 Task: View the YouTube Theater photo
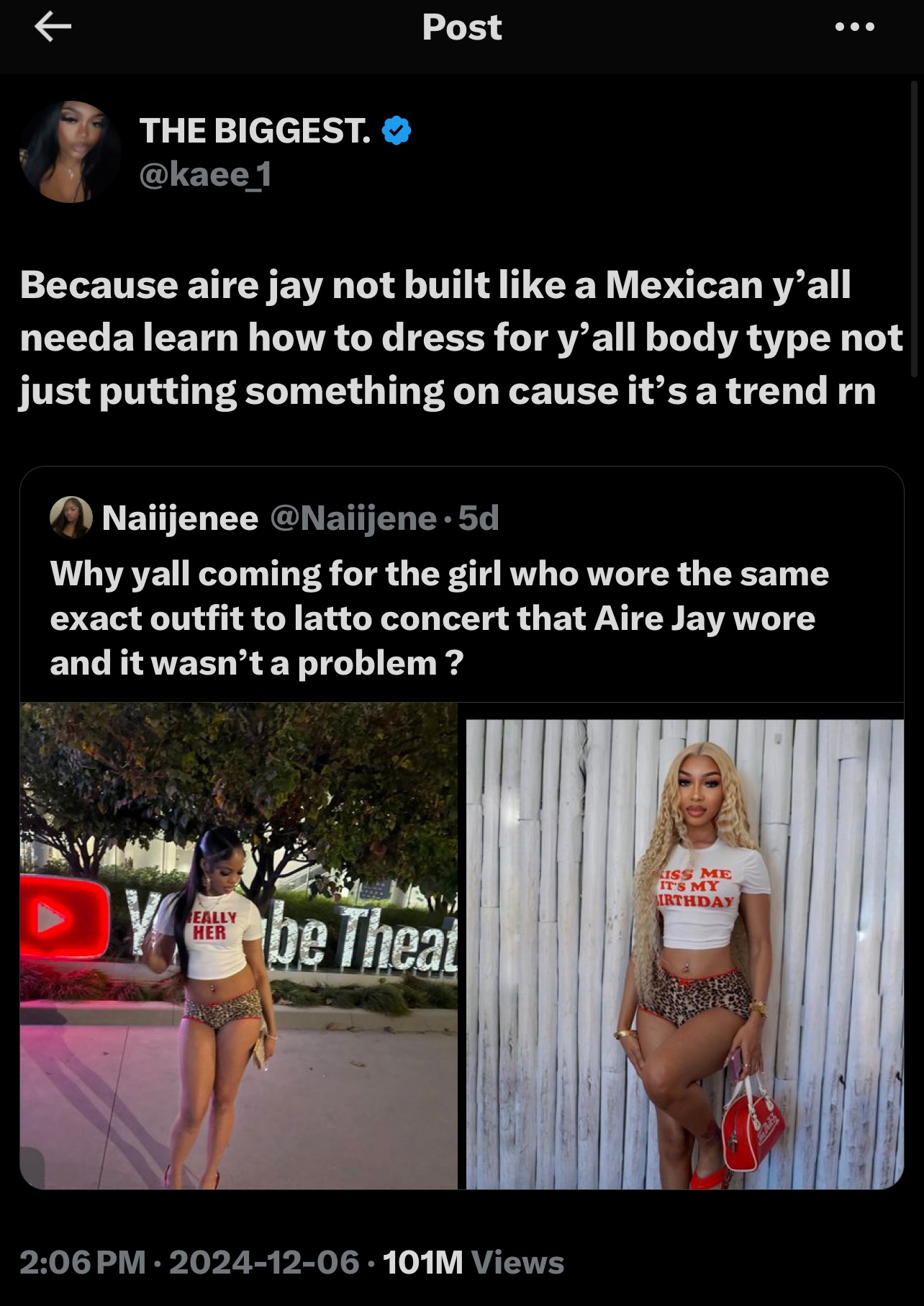tap(238, 945)
